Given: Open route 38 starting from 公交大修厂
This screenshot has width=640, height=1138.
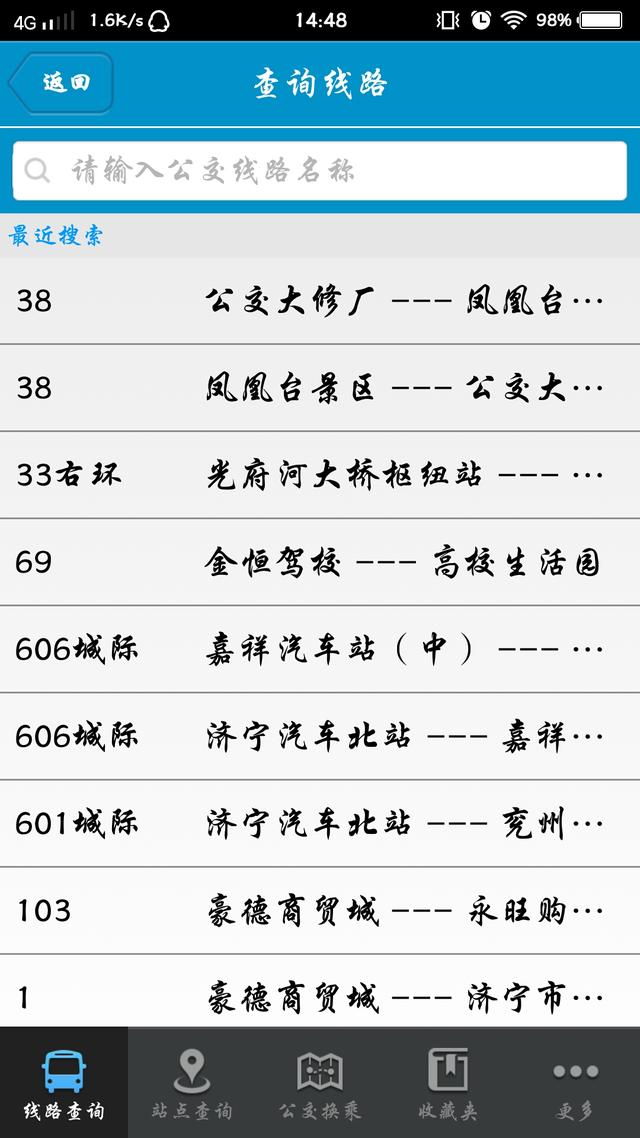Looking at the screenshot, I should click(x=320, y=300).
